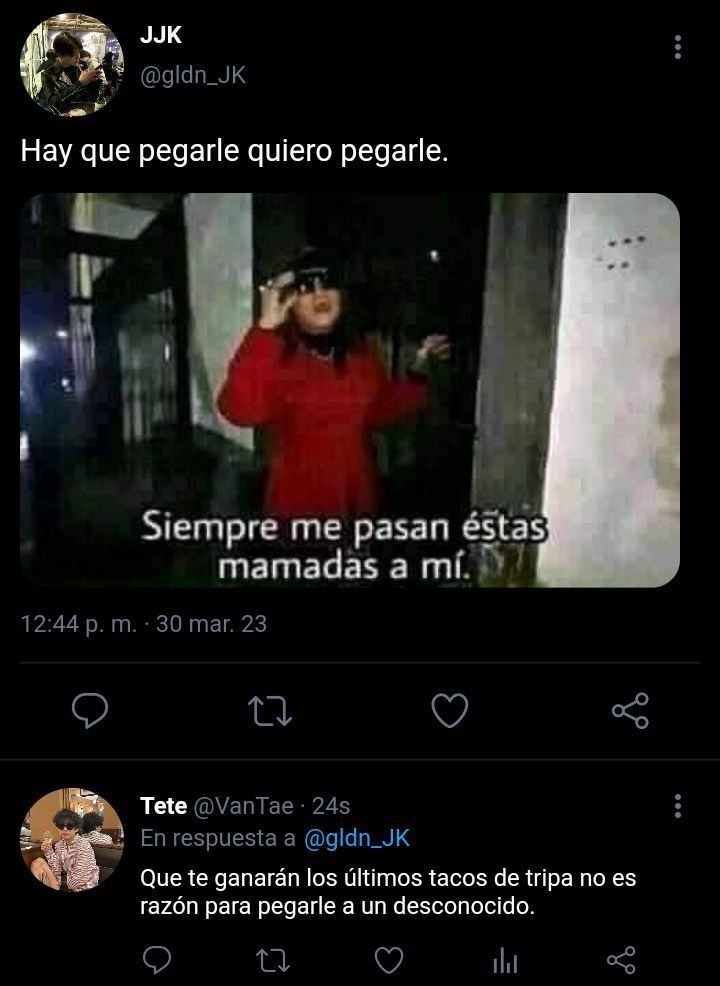The width and height of the screenshot is (720, 986).
Task: View analytics for Tete's reply
Action: pos(505,961)
